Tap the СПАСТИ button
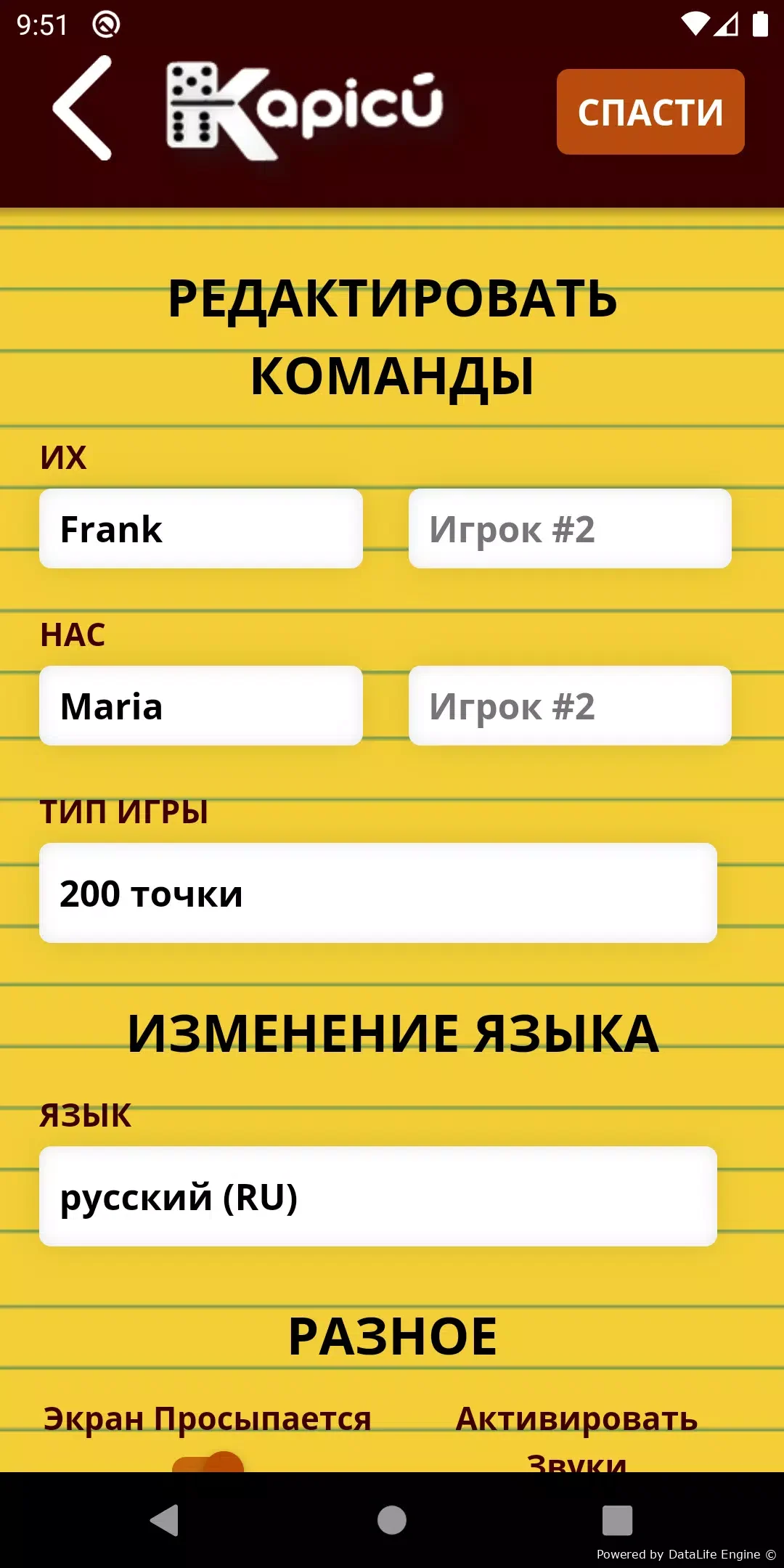Screen dimensions: 784x1568 tap(650, 112)
